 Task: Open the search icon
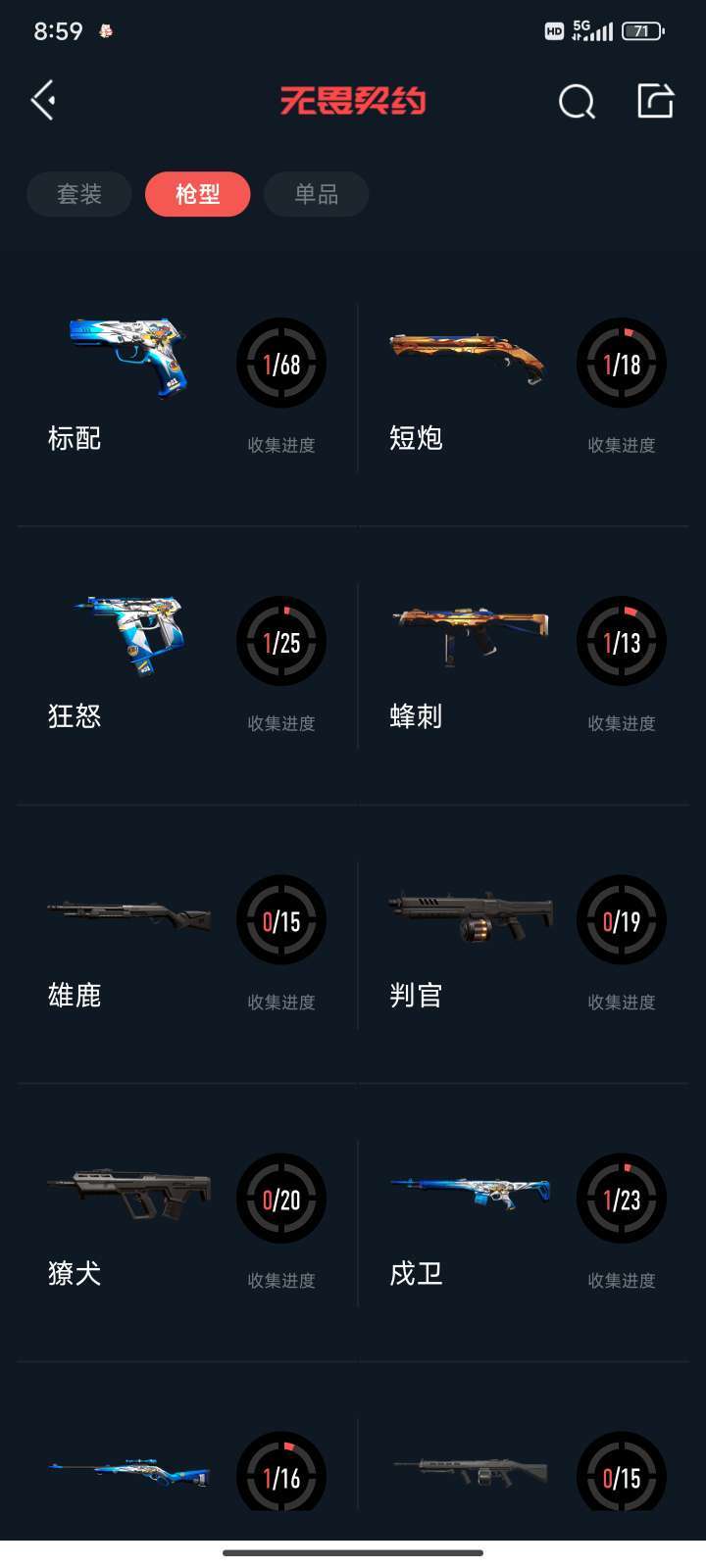click(577, 101)
